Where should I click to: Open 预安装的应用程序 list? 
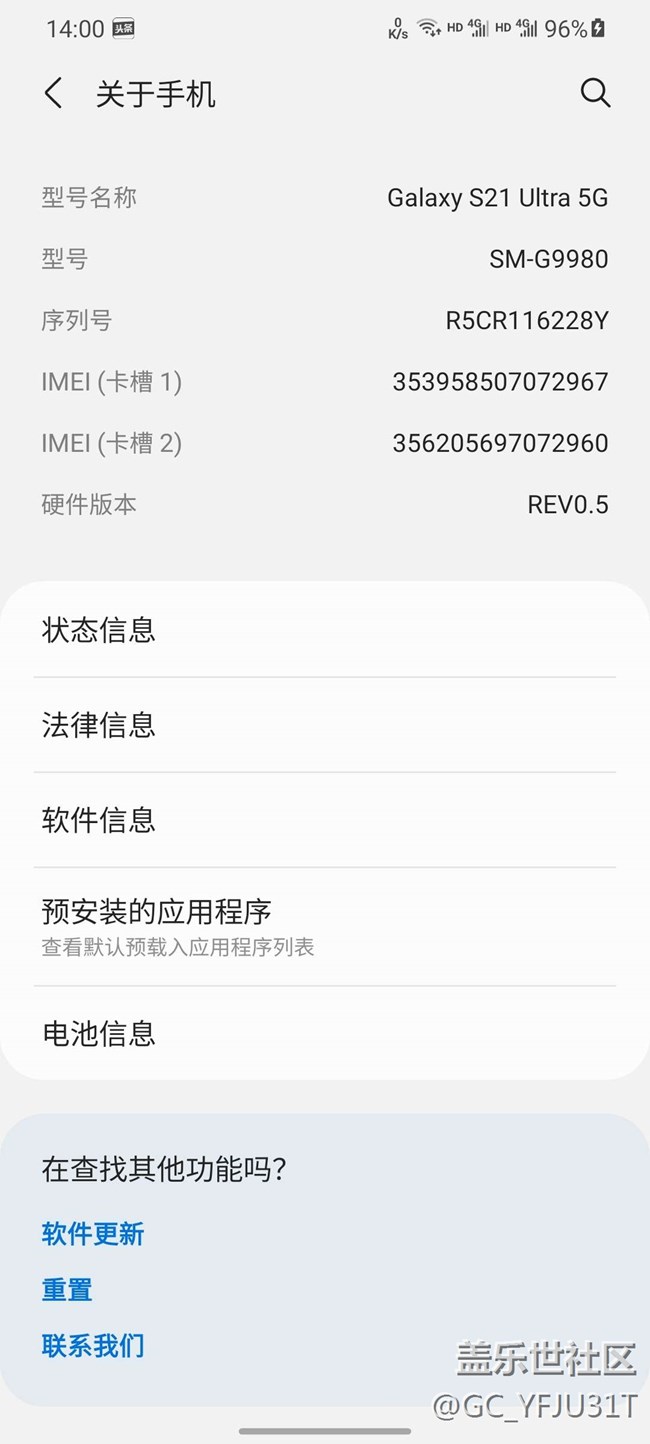pos(324,927)
